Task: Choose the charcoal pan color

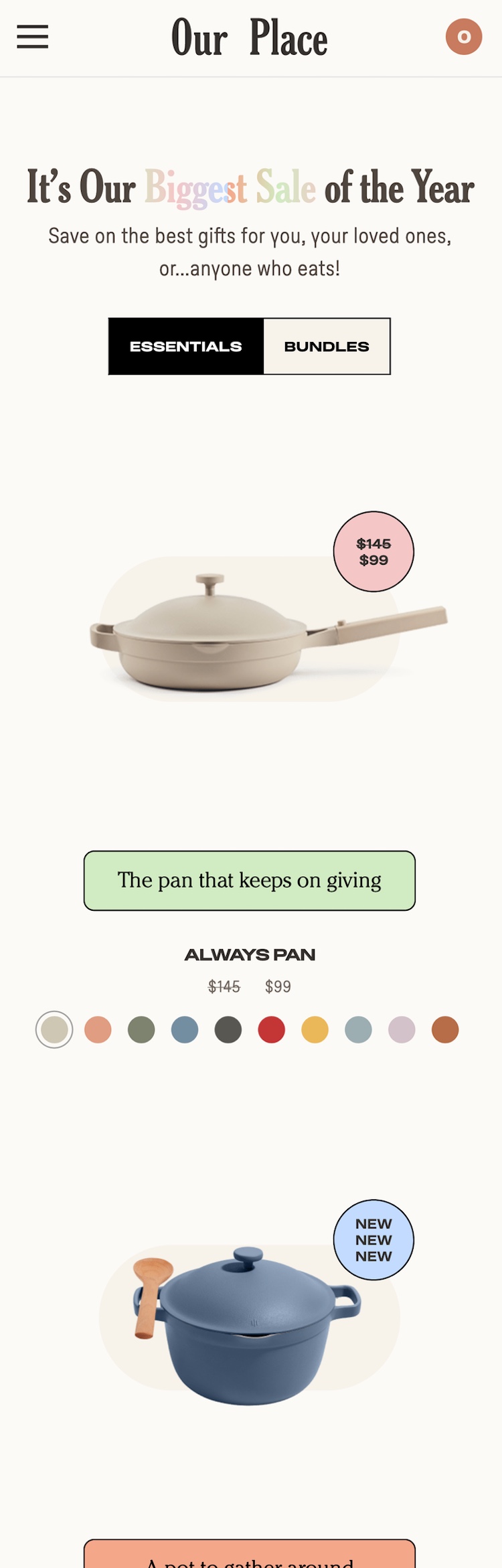Action: (228, 1029)
